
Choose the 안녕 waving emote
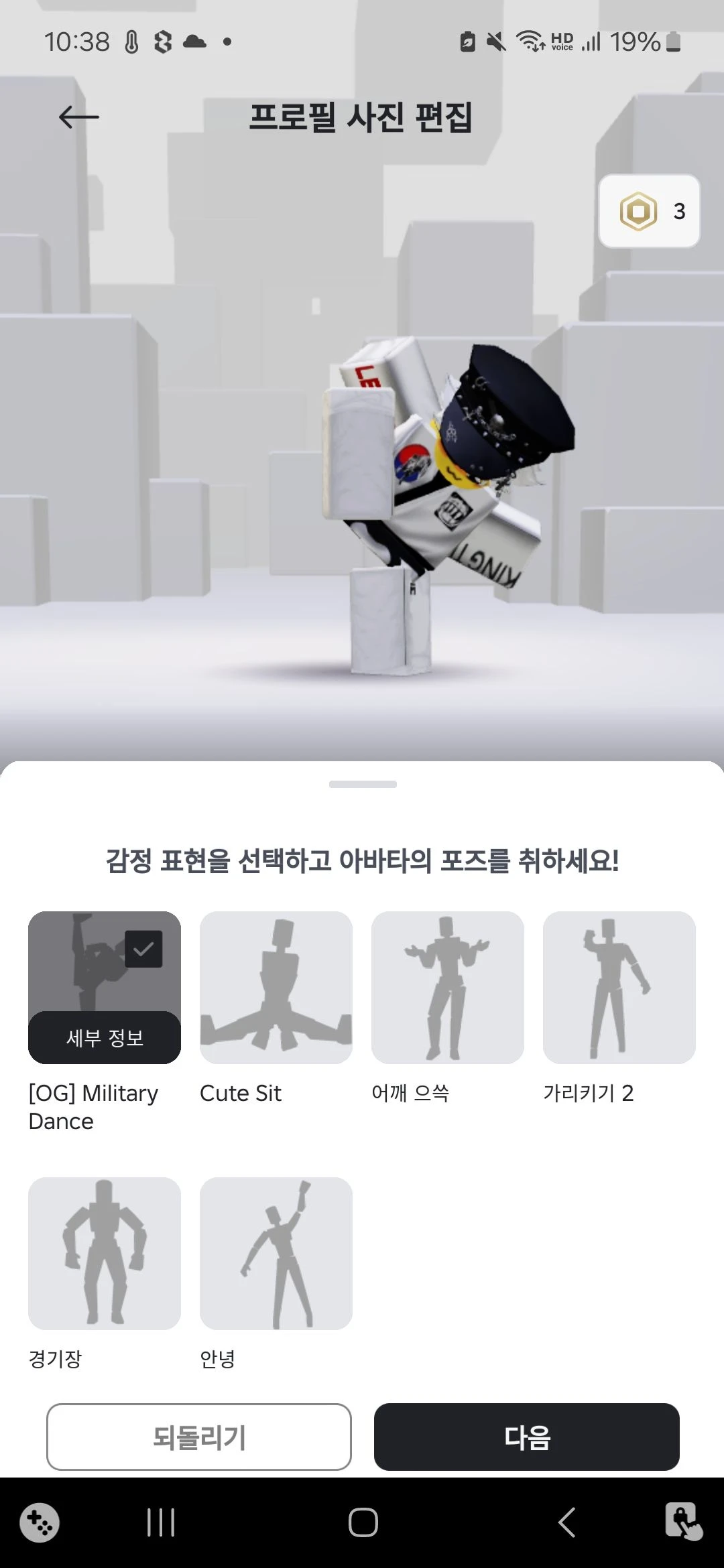pos(276,1253)
